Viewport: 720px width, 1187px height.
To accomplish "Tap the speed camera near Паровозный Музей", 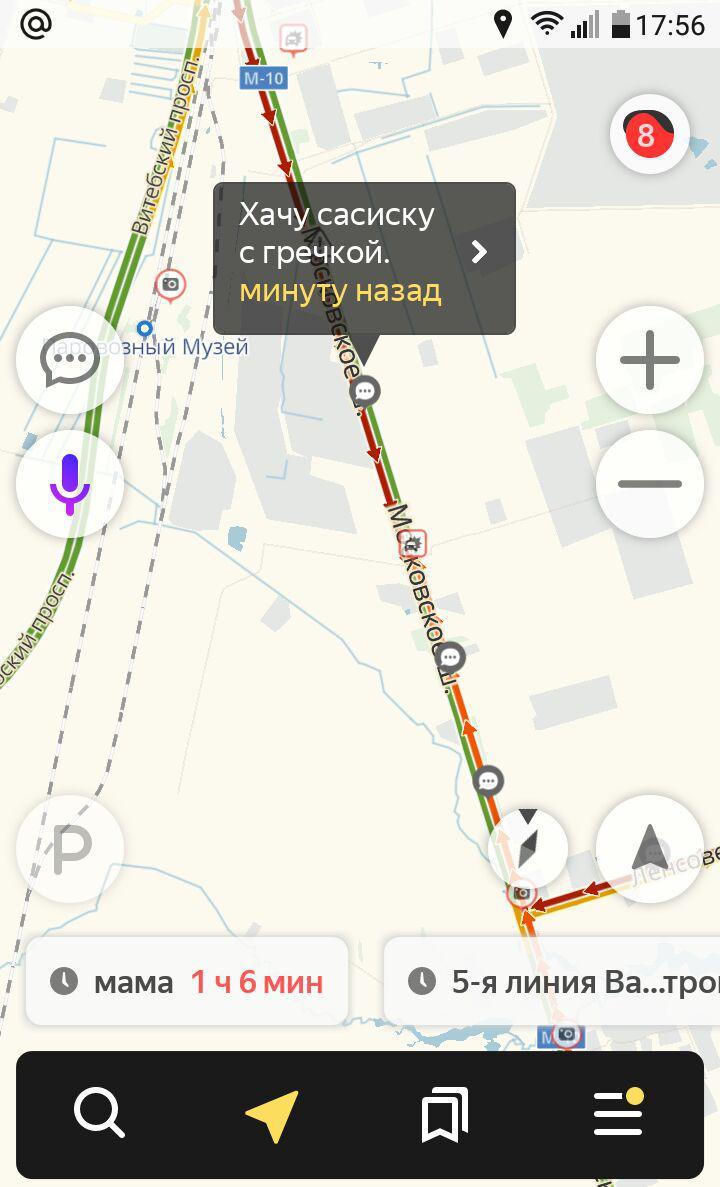I will [x=171, y=285].
